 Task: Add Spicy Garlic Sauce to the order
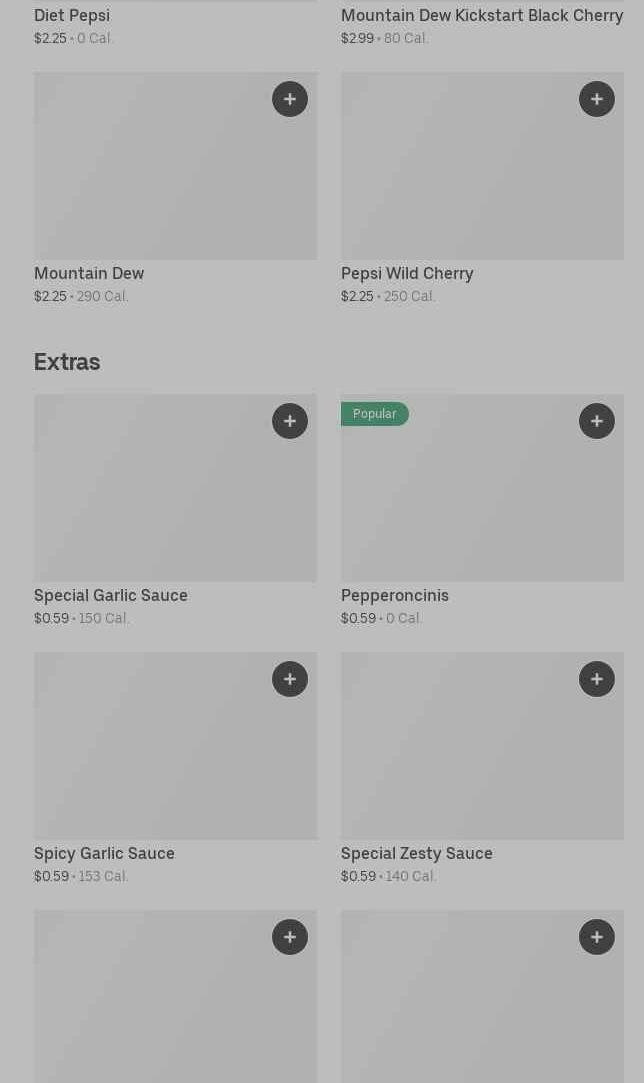[290, 679]
